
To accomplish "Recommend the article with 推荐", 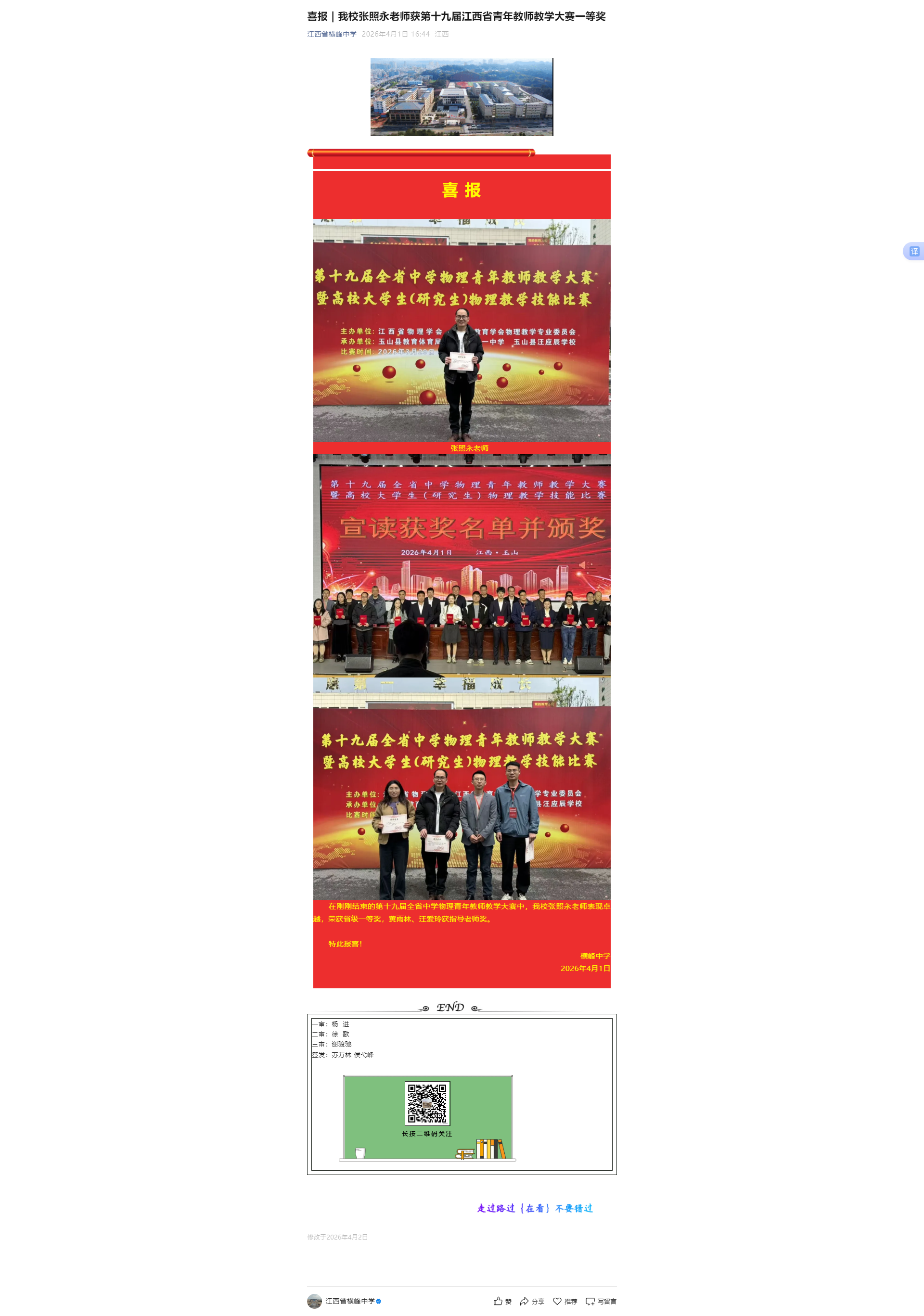I will point(565,1301).
